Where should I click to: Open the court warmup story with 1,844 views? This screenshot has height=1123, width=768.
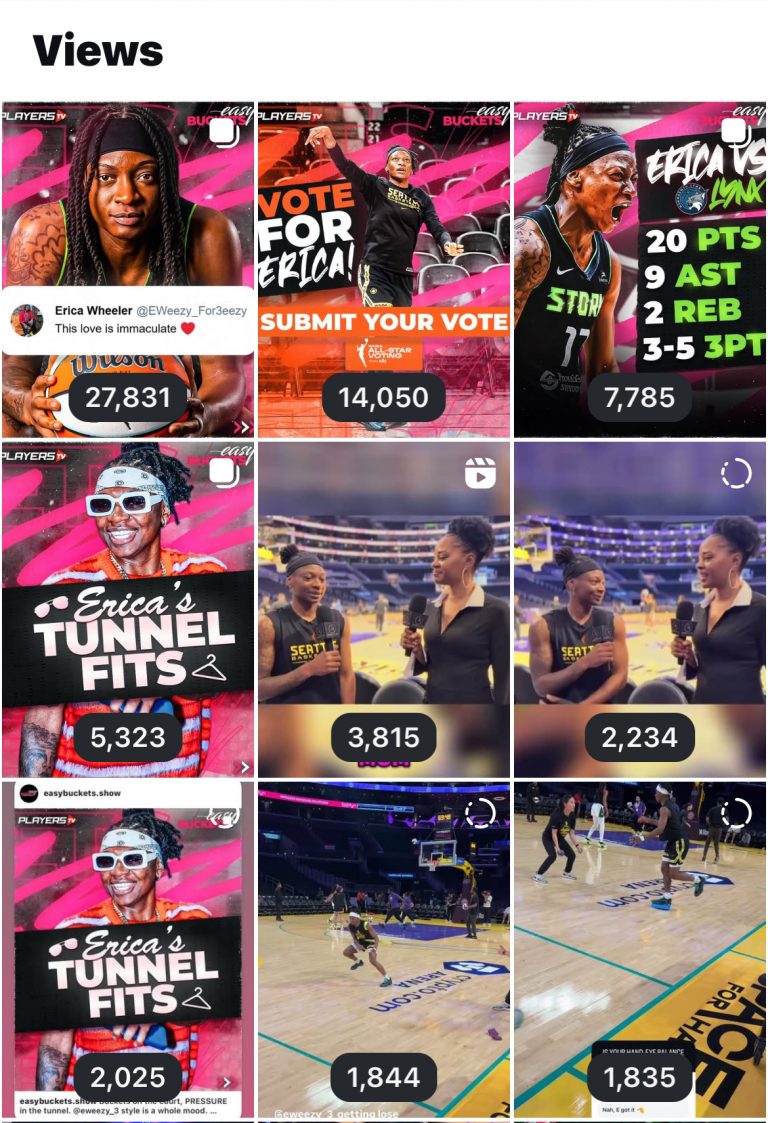(384, 950)
